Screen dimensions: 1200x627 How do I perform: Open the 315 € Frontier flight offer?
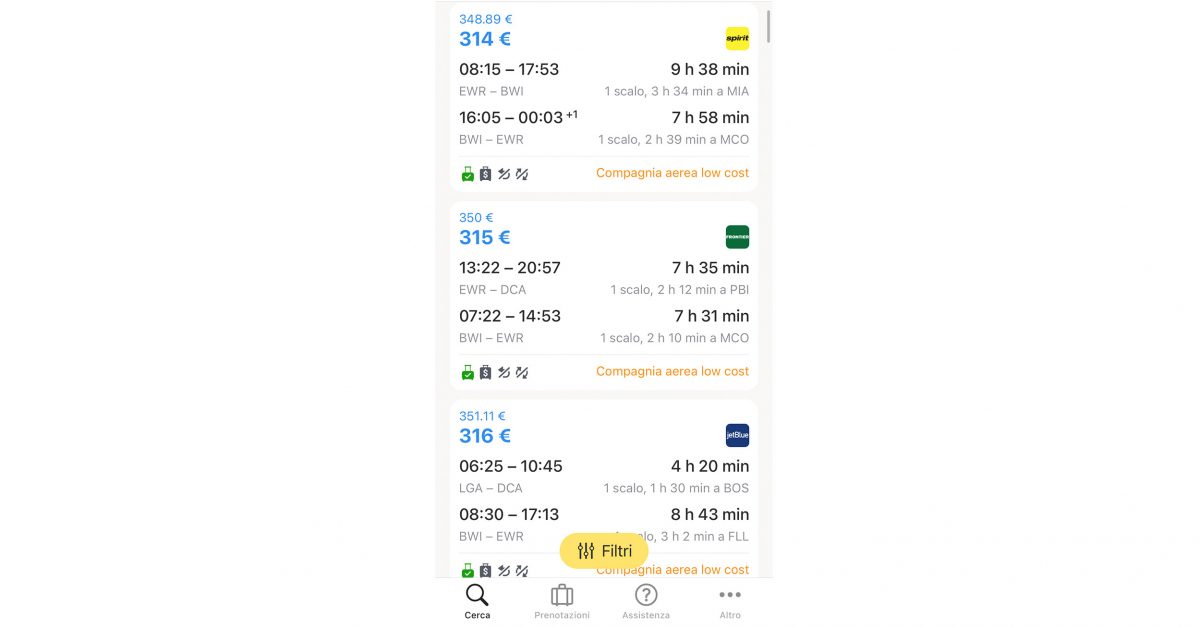coord(603,295)
